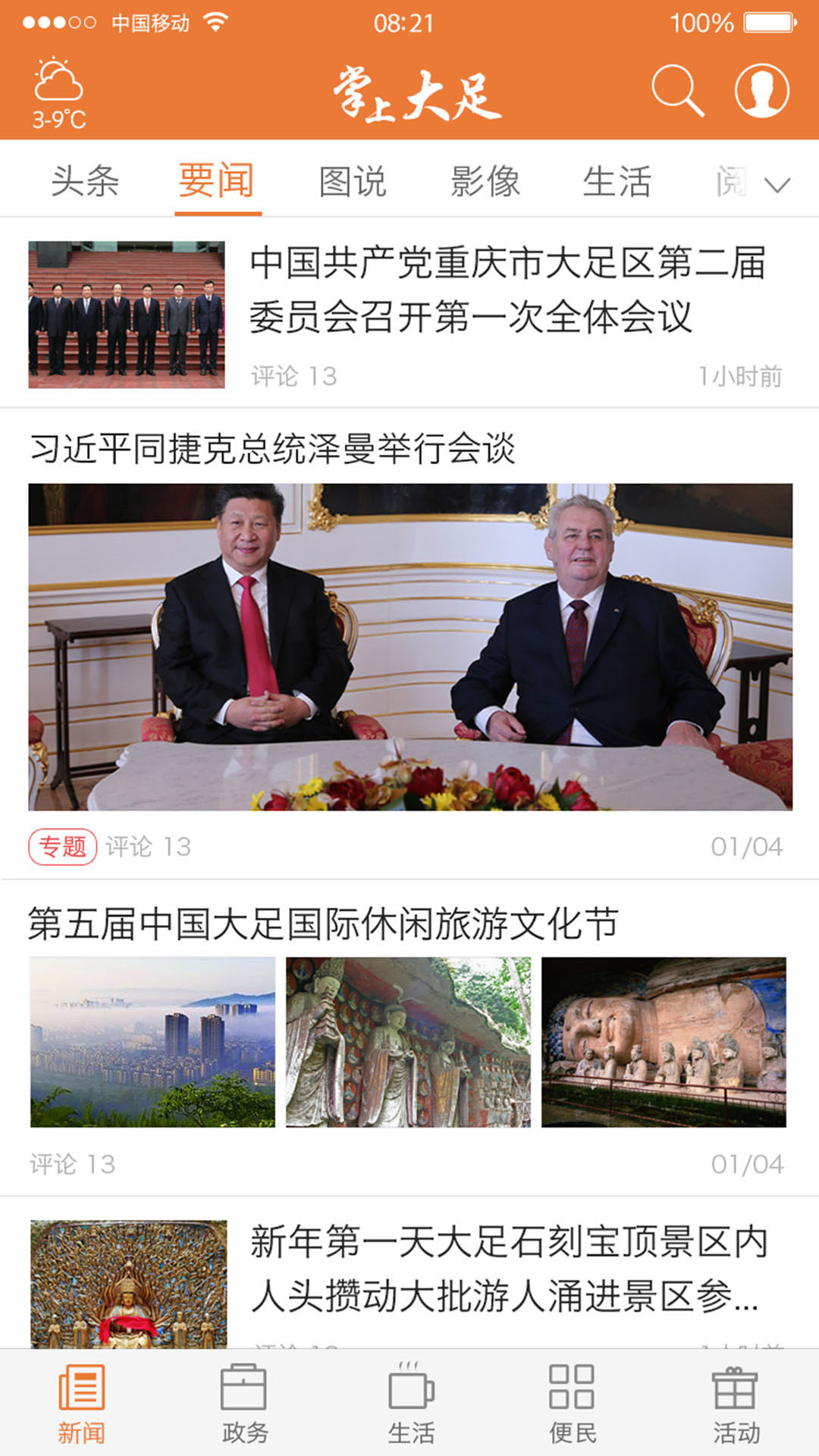Image resolution: width=819 pixels, height=1456 pixels.
Task: Open the user profile icon
Action: 762,91
